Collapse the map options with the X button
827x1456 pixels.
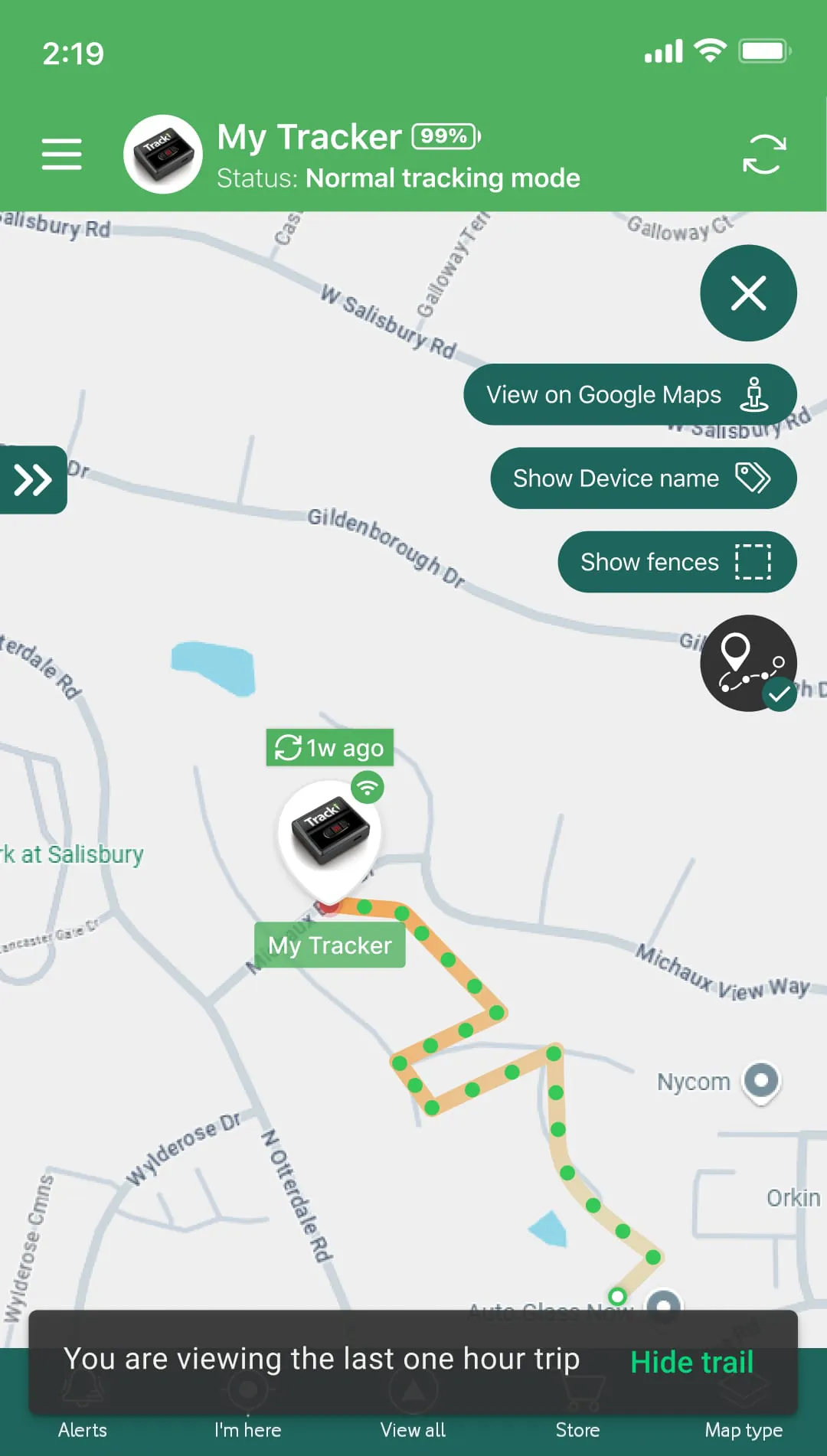[x=748, y=293]
